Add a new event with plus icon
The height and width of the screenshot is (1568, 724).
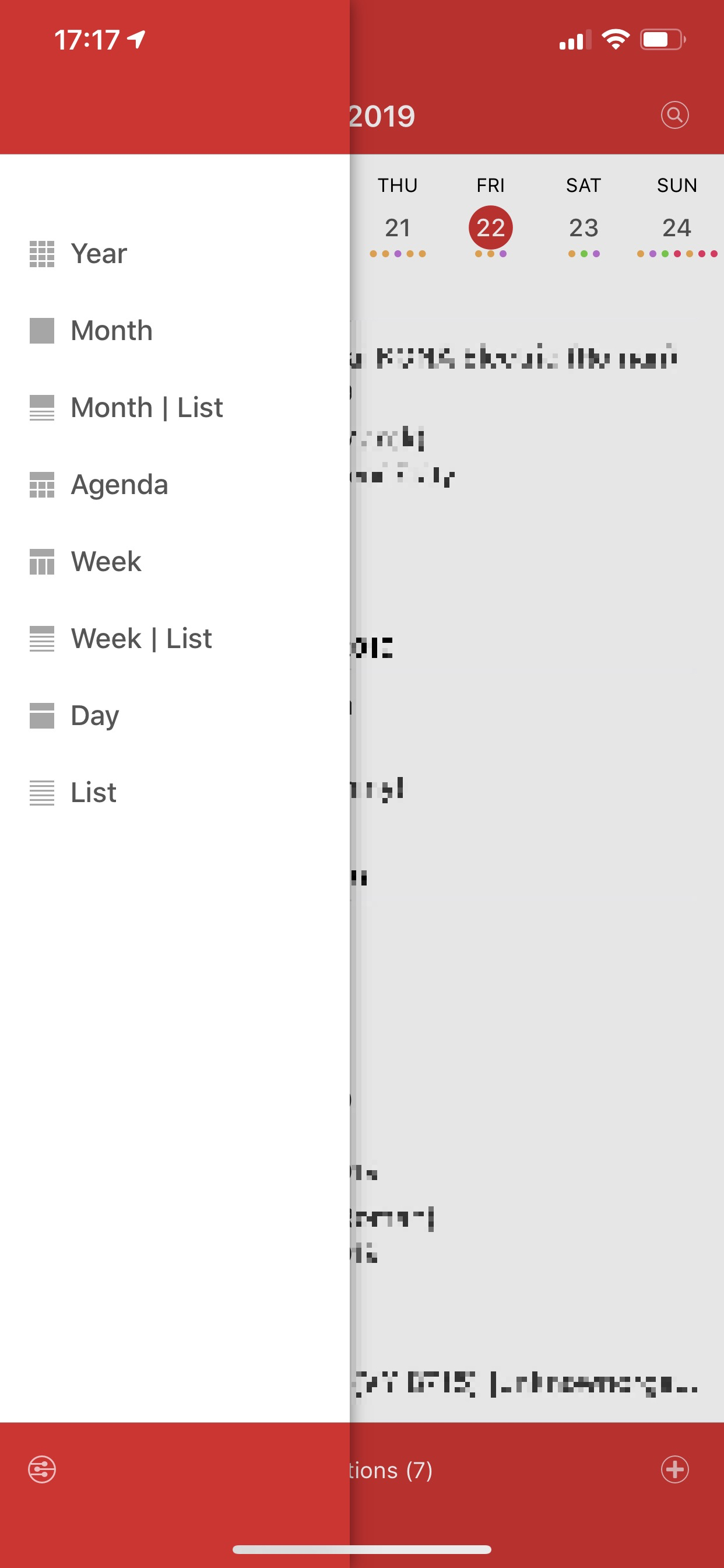click(674, 1469)
